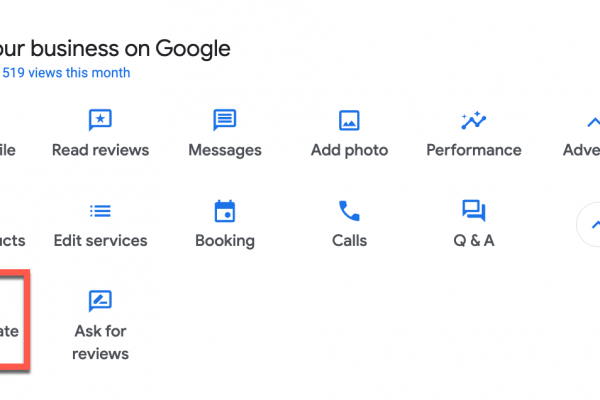
Task: Collapse the business actions with the chevron
Action: pyautogui.click(x=591, y=225)
